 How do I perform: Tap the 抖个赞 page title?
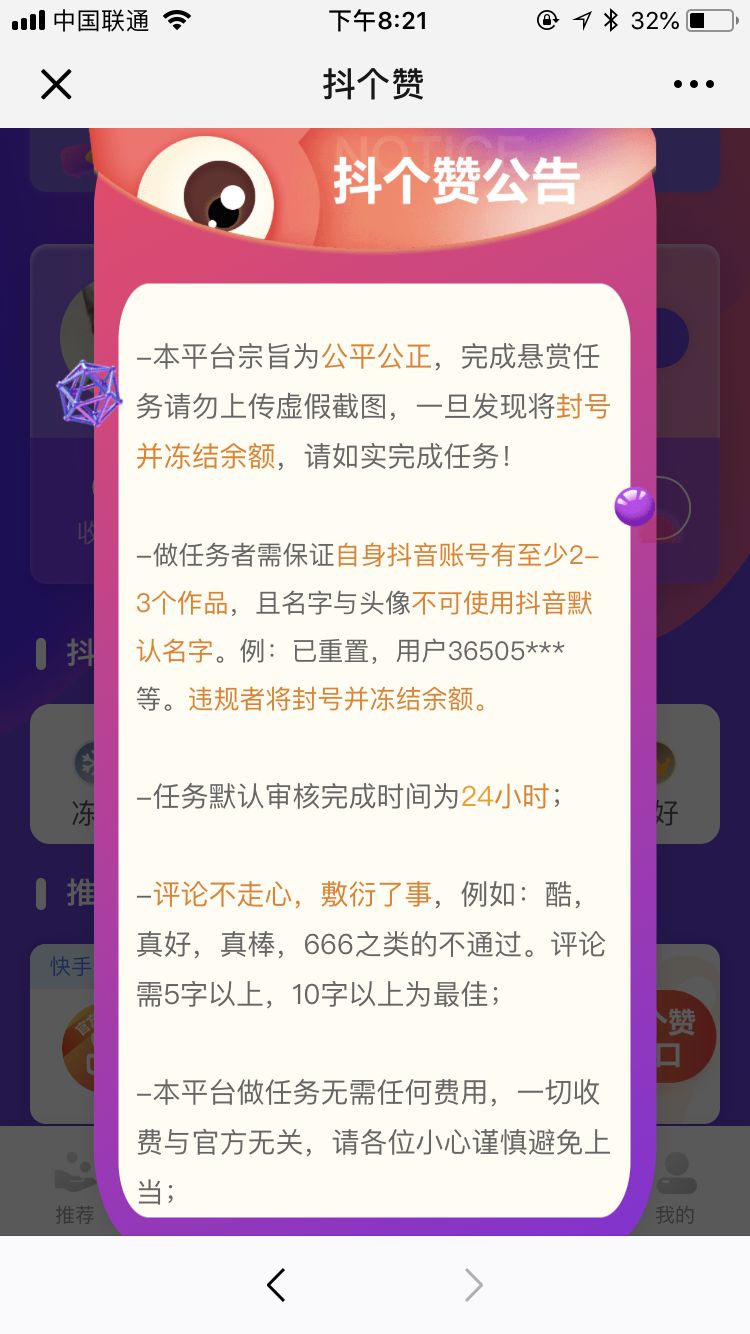pos(375,84)
